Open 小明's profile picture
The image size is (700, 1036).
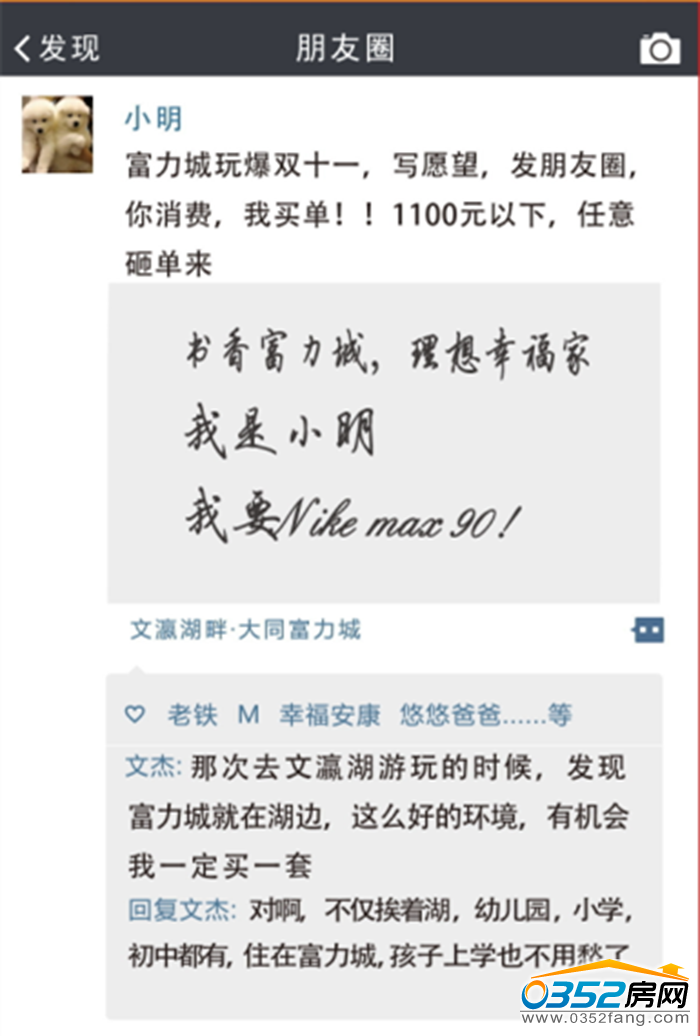click(x=57, y=134)
